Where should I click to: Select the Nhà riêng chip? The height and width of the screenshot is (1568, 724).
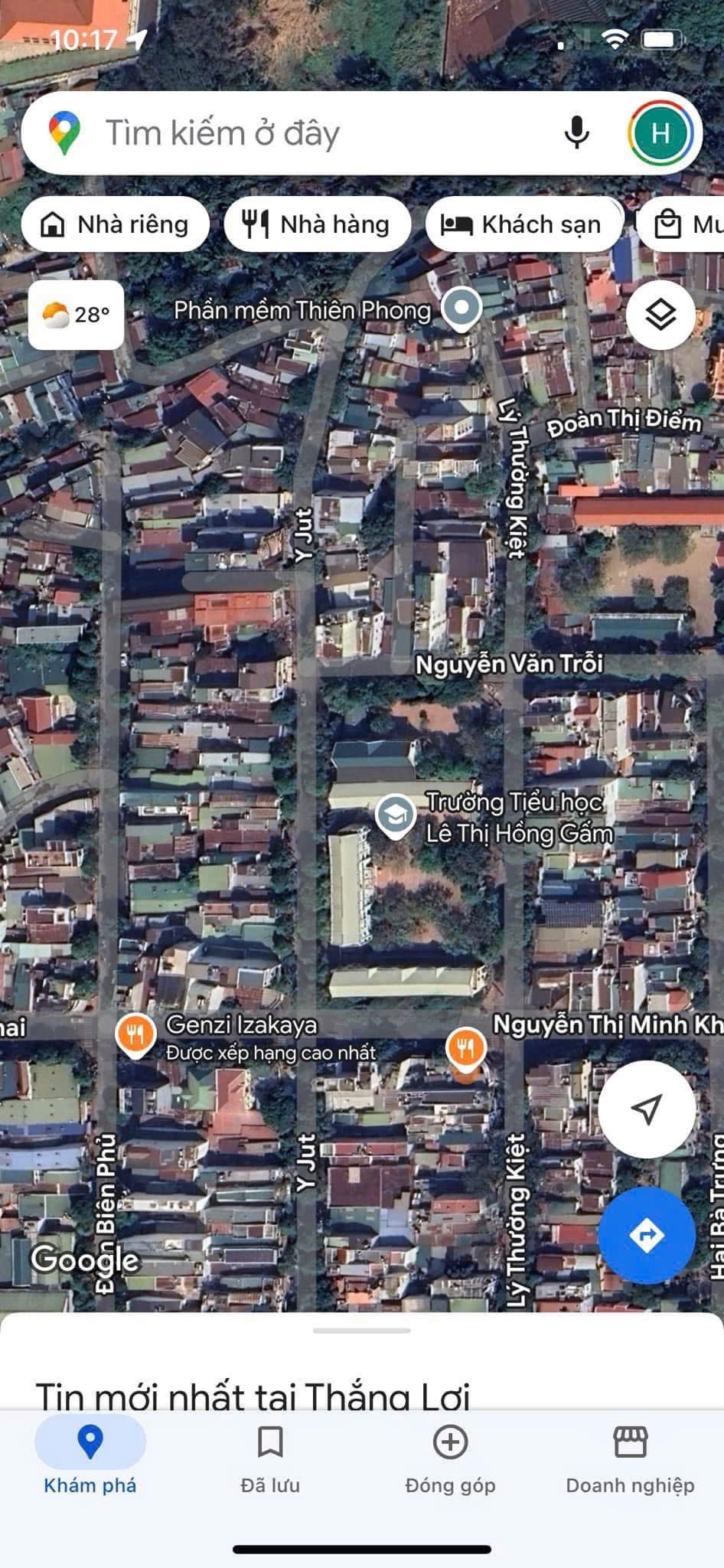point(116,224)
